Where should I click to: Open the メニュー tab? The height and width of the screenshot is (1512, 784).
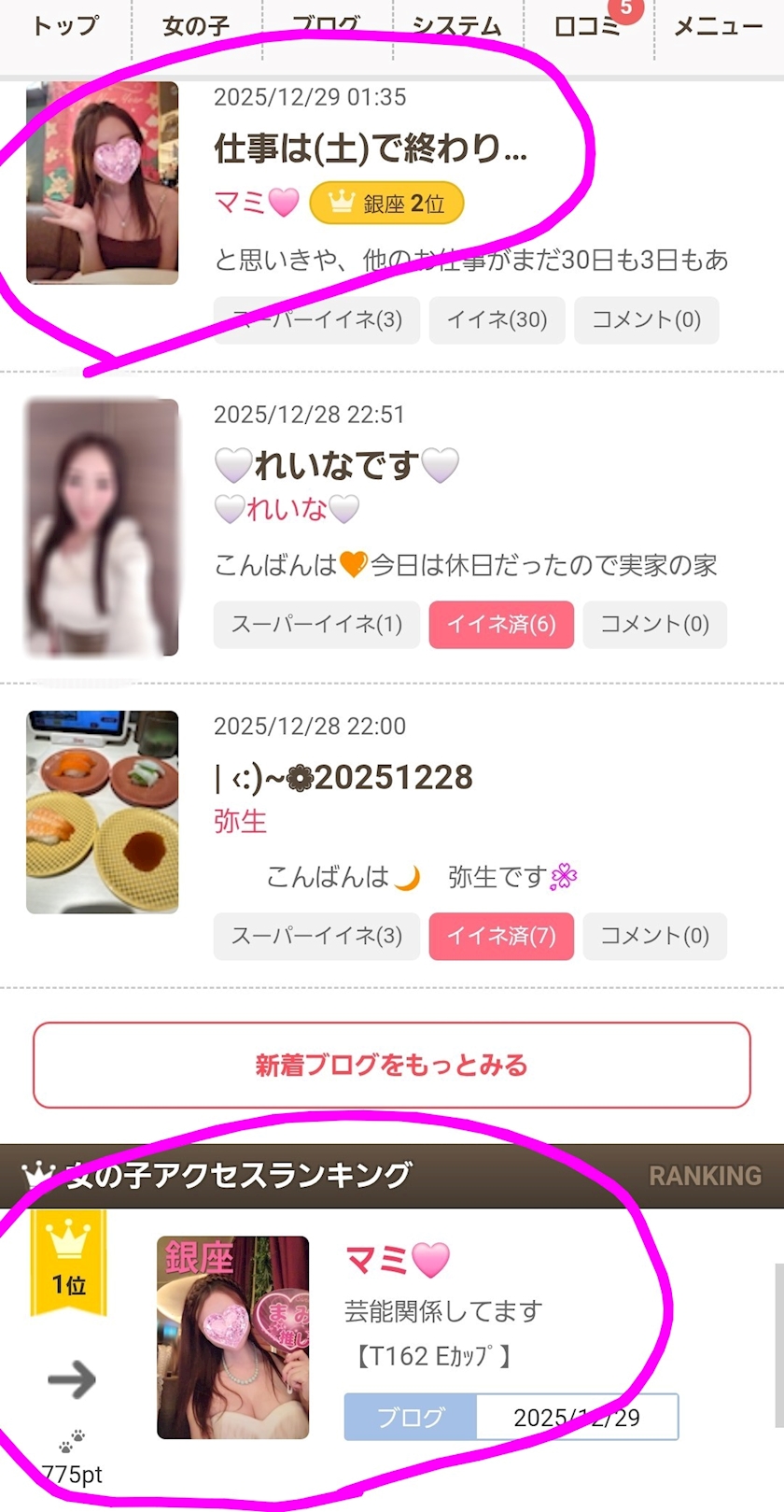tap(719, 26)
